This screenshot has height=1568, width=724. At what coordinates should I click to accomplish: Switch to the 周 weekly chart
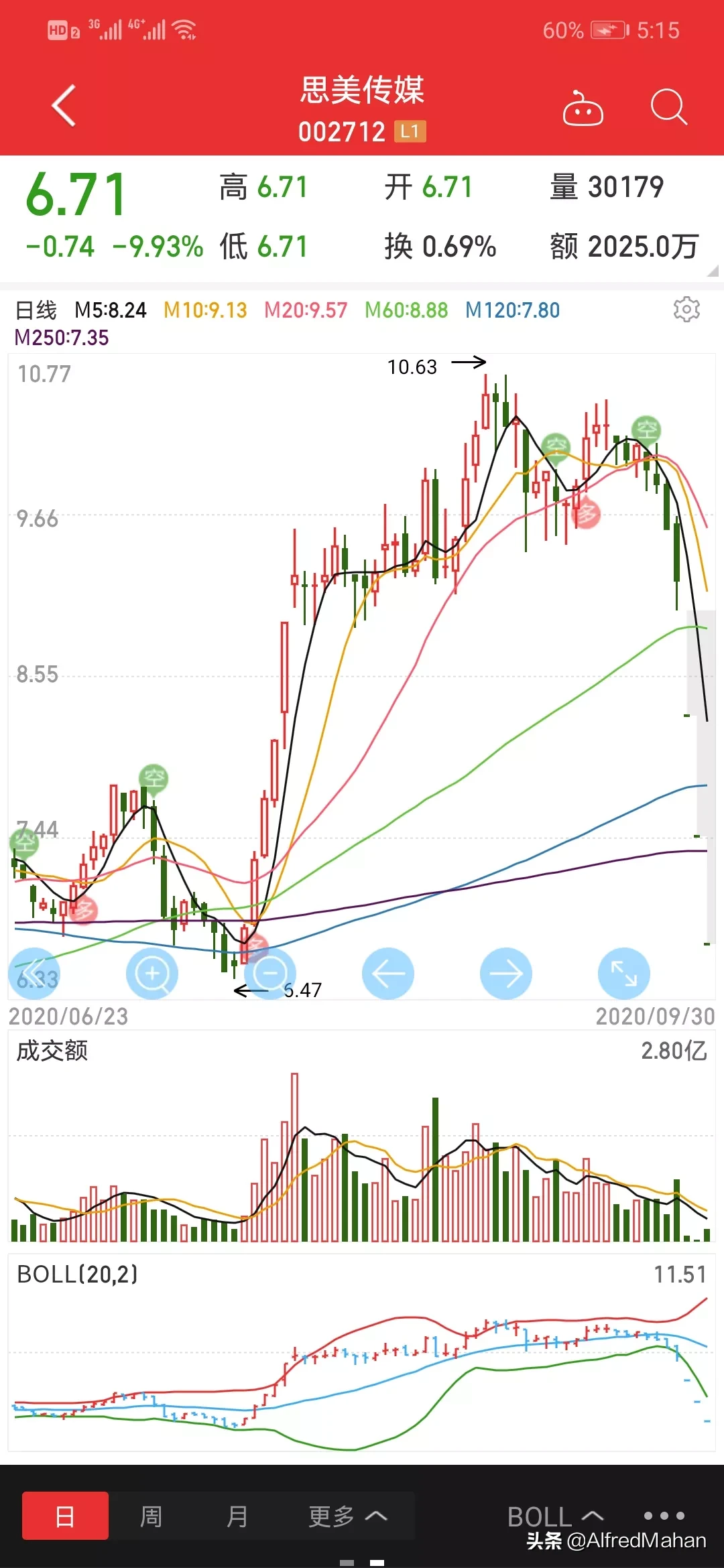tap(151, 1516)
